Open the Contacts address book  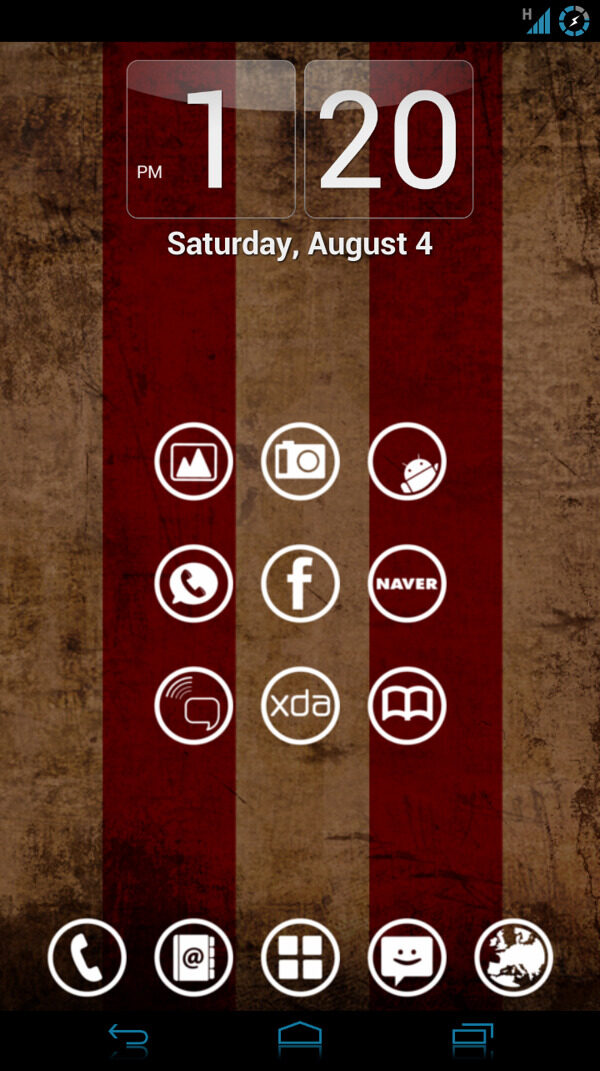point(194,957)
